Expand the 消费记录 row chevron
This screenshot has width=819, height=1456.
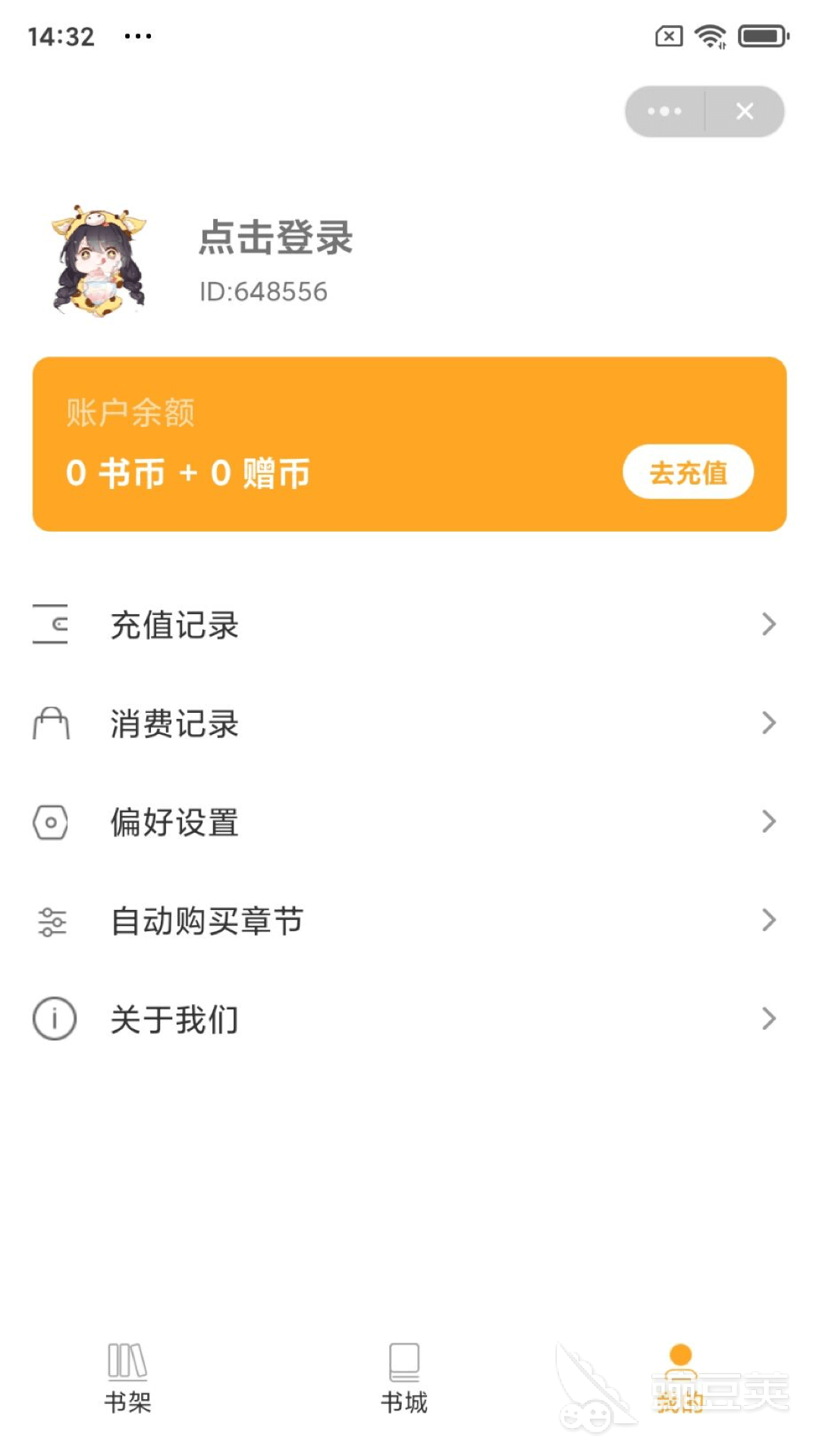point(767,723)
